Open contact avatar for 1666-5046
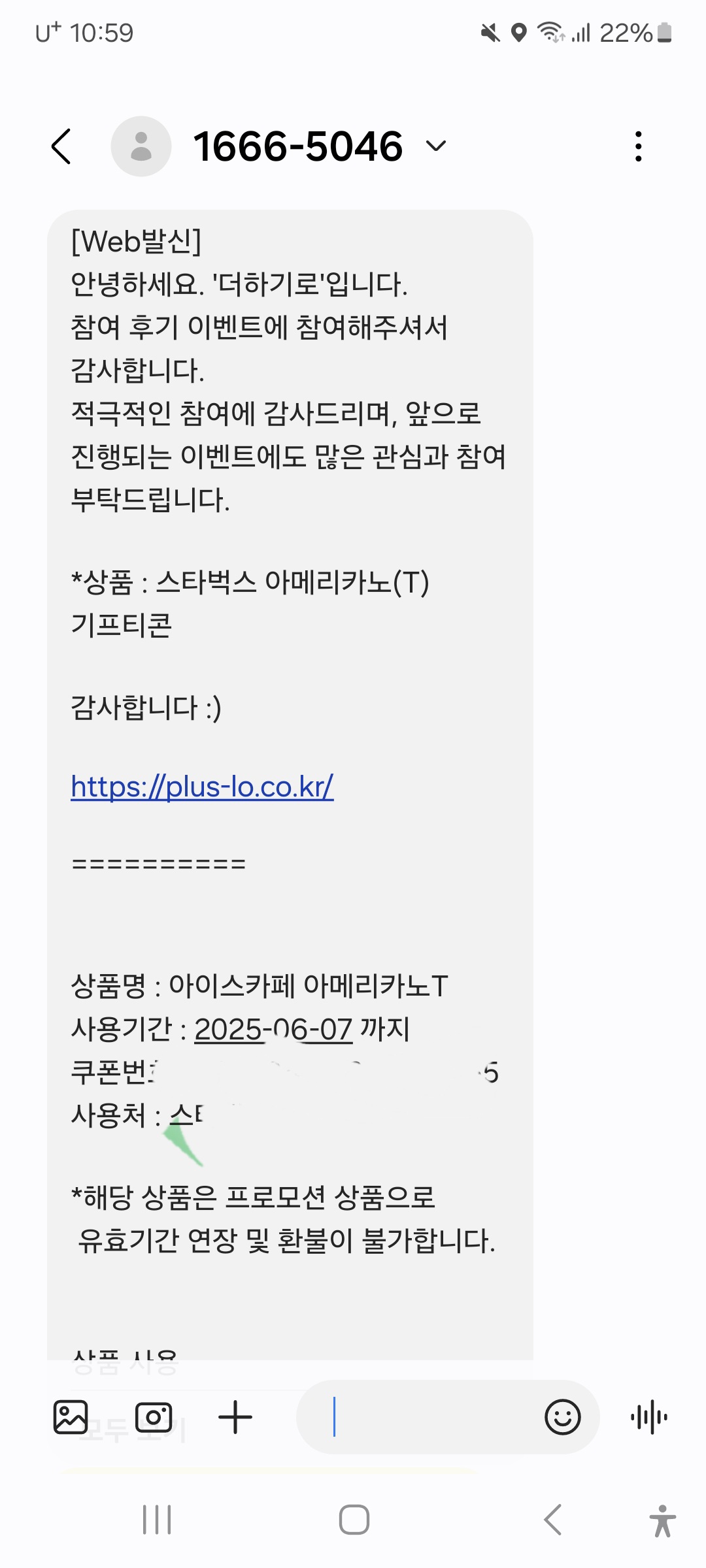The width and height of the screenshot is (706, 1568). (141, 146)
